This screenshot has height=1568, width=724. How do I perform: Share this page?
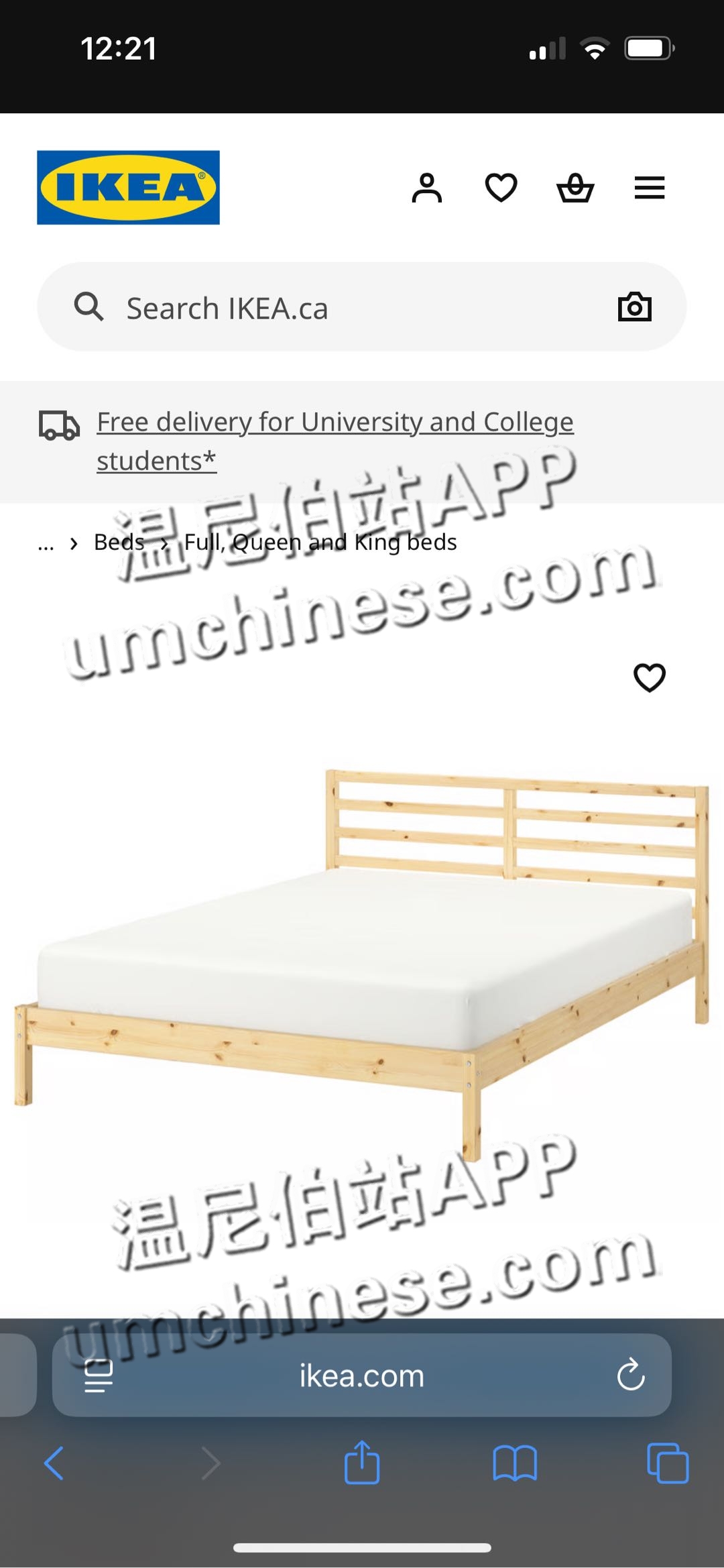[x=362, y=1463]
